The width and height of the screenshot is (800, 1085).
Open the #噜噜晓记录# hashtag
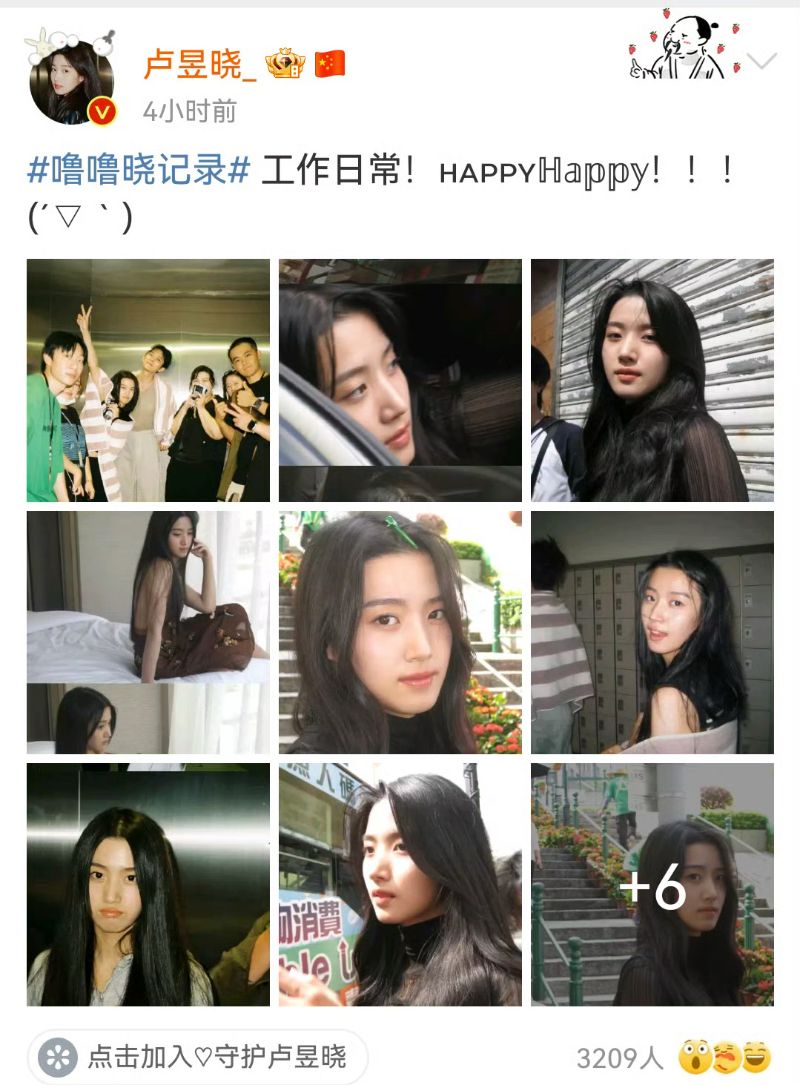coord(138,170)
